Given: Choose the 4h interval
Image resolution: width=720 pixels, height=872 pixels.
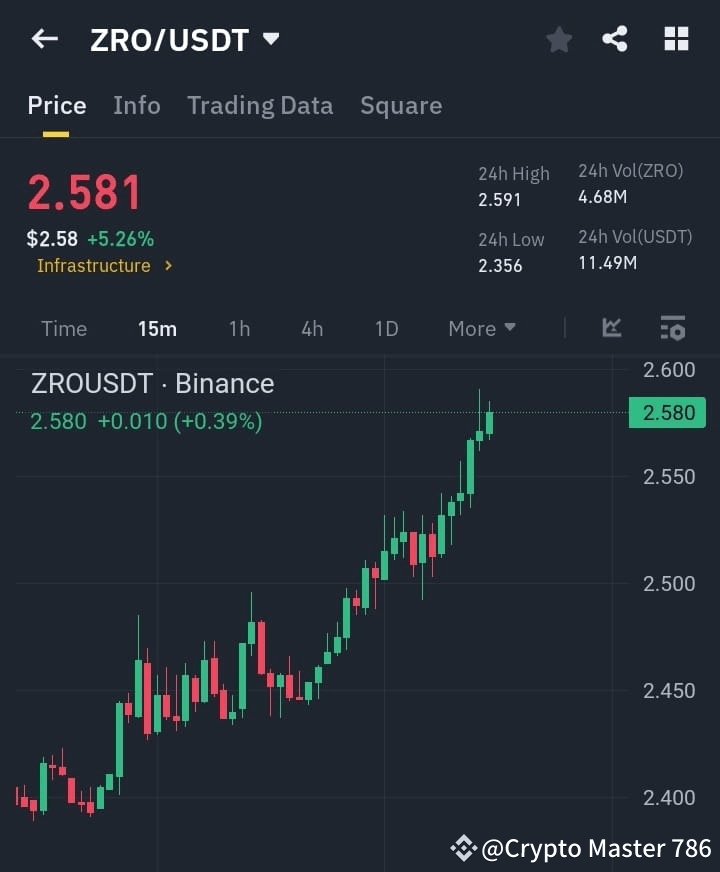Looking at the screenshot, I should click(312, 328).
